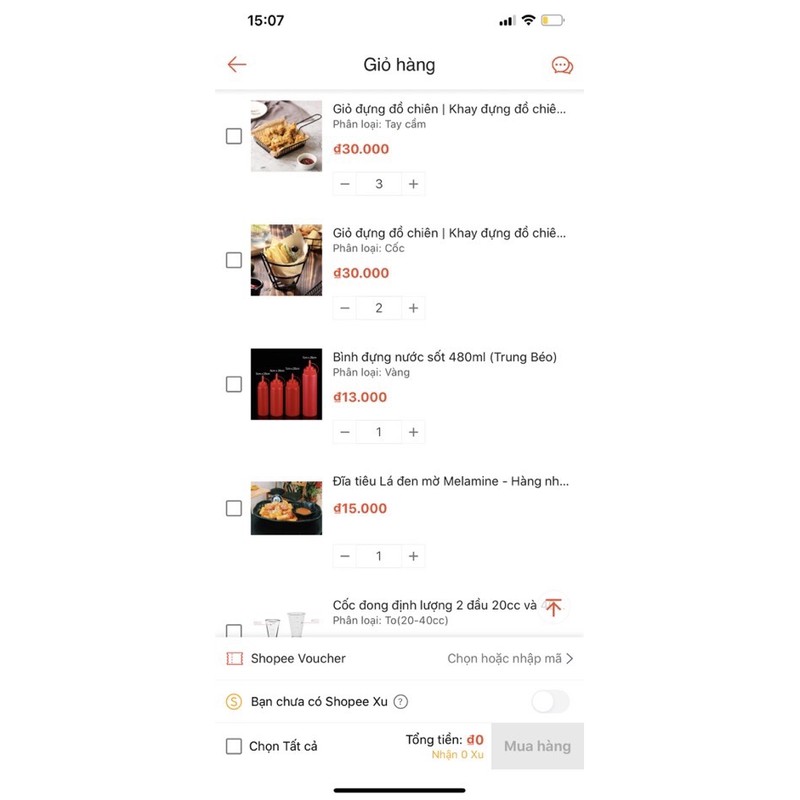
Task: Open the Đĩa tiêu Lá đen mờ product image
Action: point(286,508)
